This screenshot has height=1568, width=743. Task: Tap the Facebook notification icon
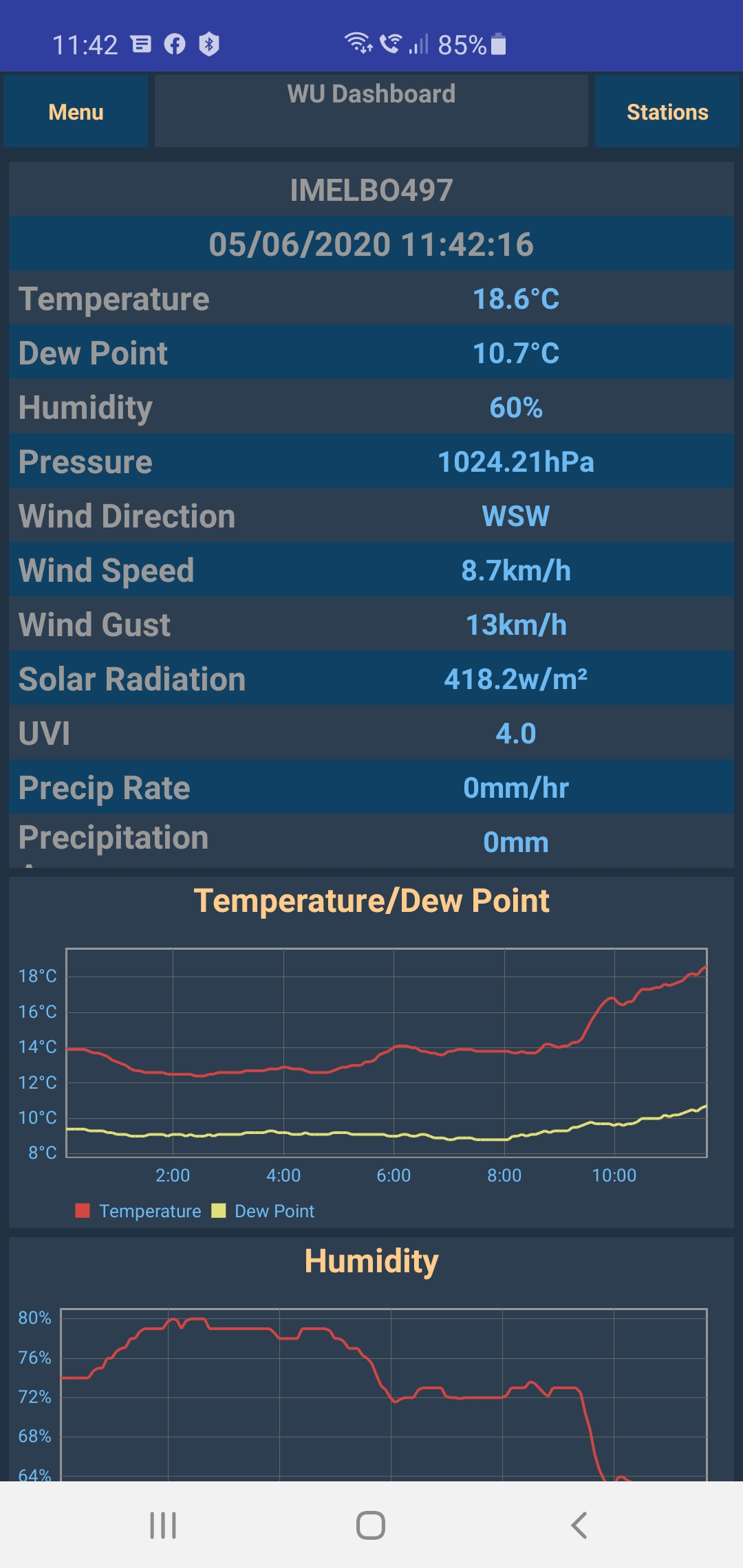pyautogui.click(x=175, y=43)
